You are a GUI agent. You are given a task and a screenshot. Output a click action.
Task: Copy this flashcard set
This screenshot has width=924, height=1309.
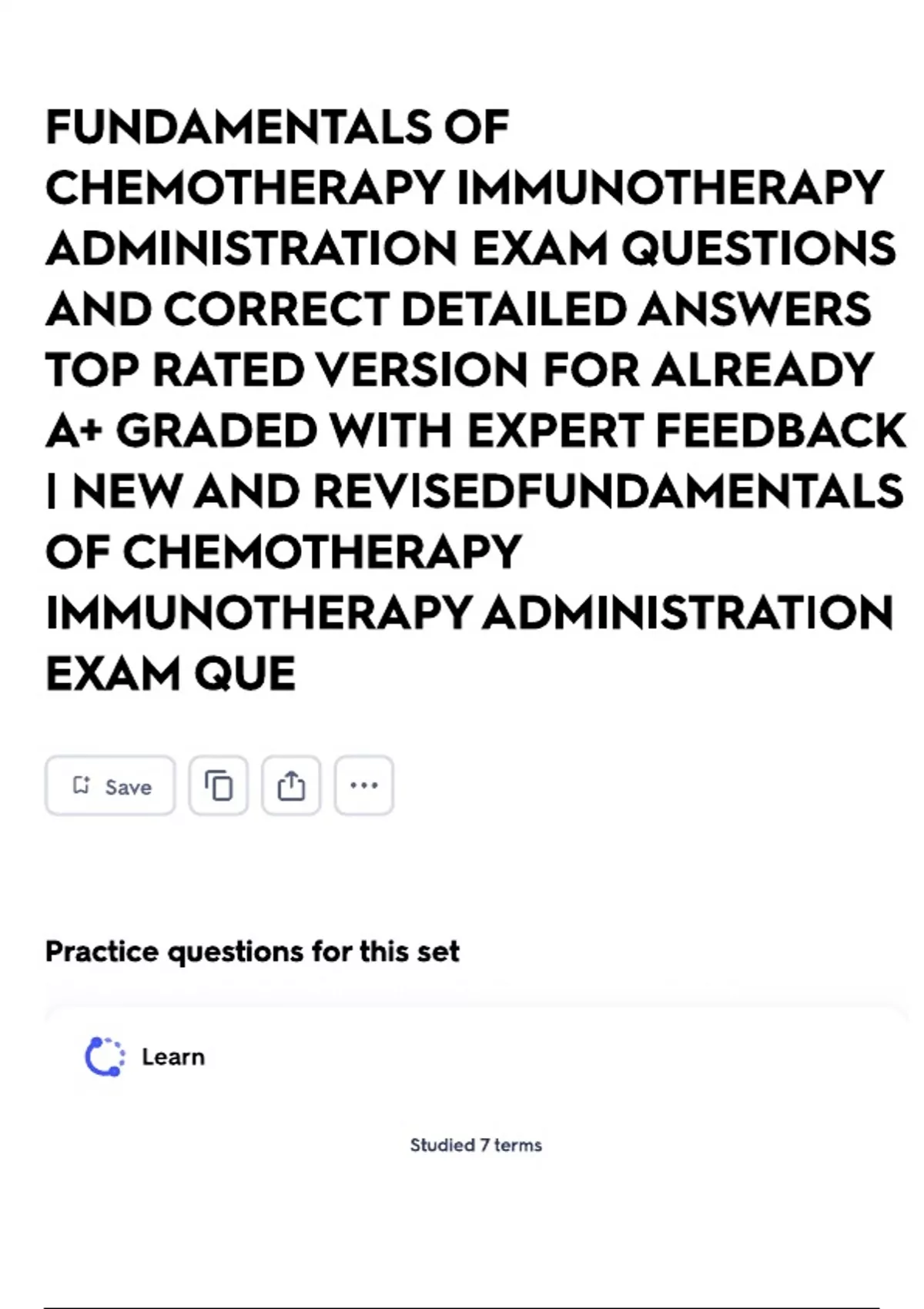(219, 785)
